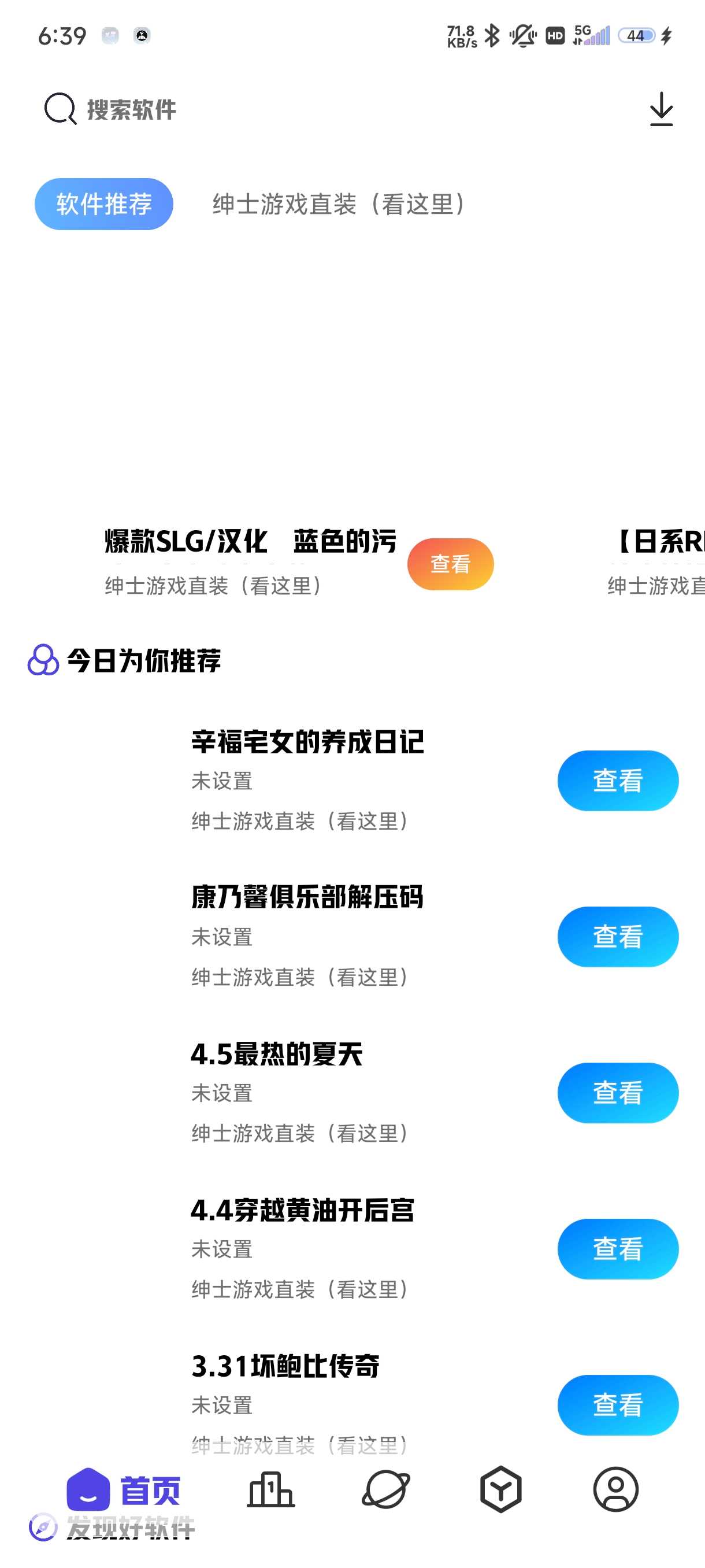Open the downloads icon
705x1568 pixels.
661,110
